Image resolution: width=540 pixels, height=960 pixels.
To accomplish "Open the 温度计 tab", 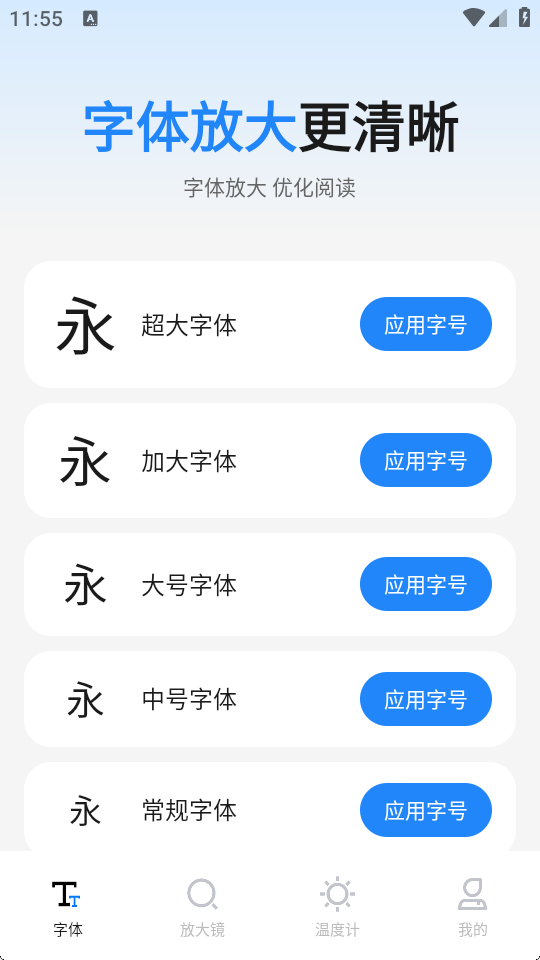I will (x=337, y=907).
